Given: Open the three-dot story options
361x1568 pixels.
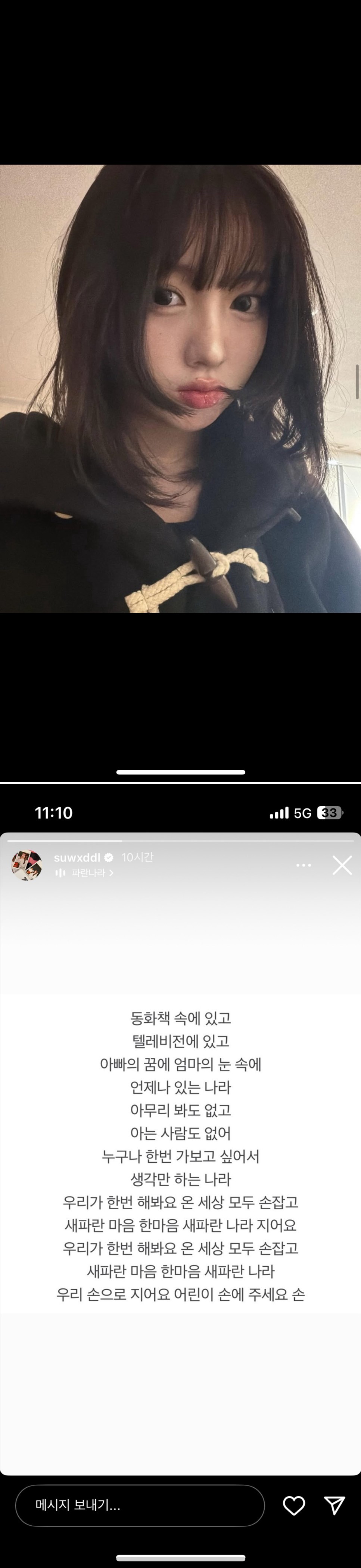Looking at the screenshot, I should point(303,865).
